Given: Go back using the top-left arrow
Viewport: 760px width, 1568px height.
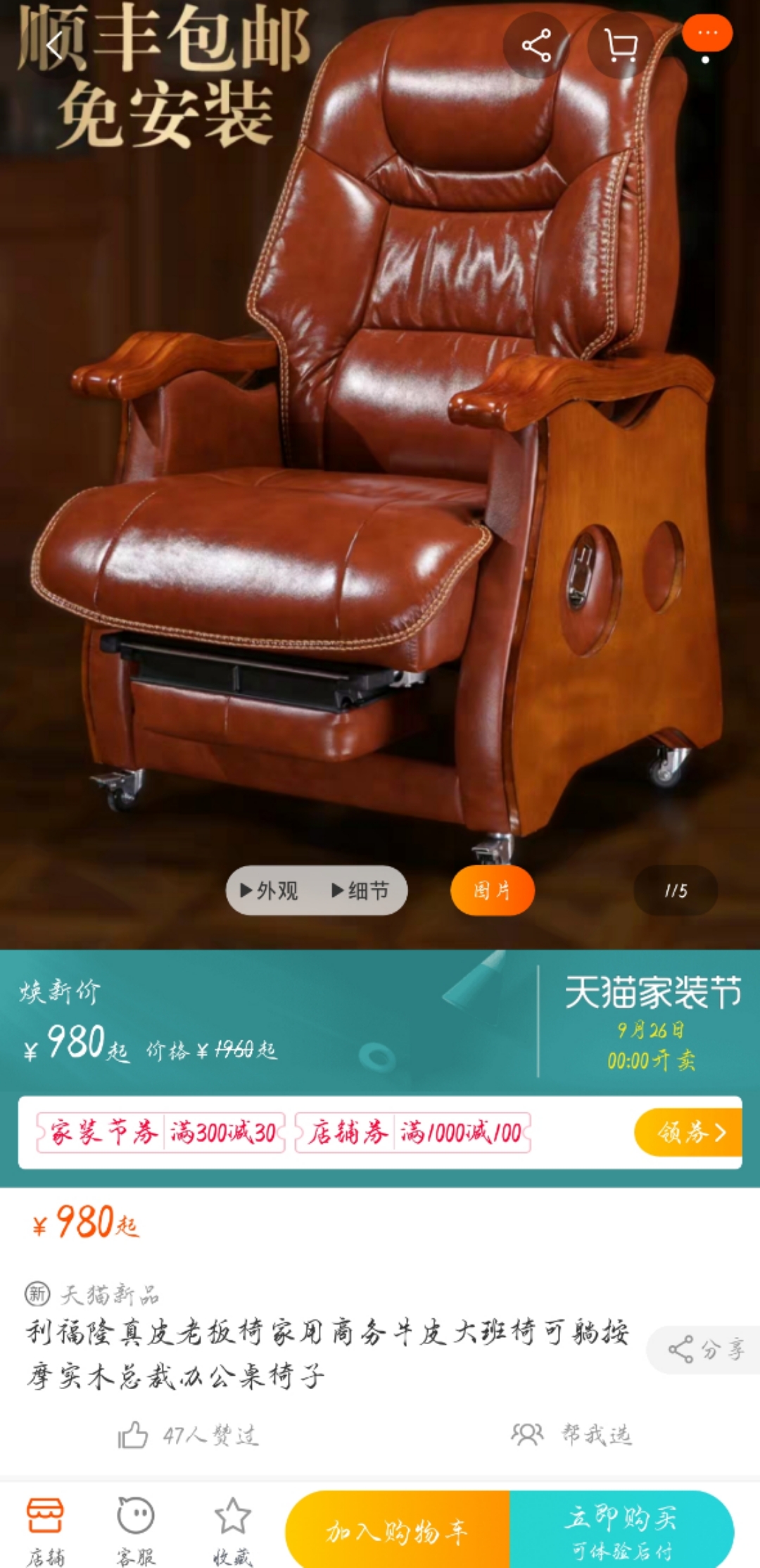Looking at the screenshot, I should pos(54,46).
